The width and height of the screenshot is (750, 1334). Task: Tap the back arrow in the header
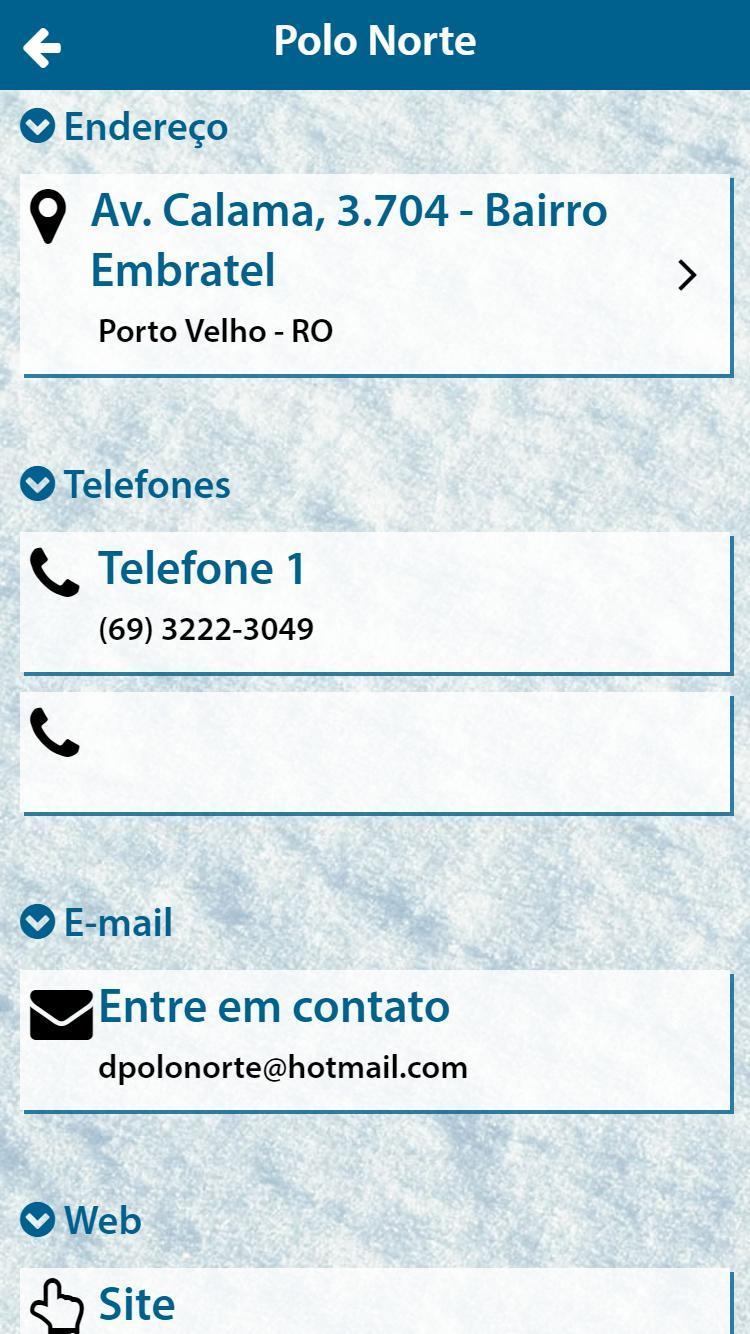(x=41, y=44)
